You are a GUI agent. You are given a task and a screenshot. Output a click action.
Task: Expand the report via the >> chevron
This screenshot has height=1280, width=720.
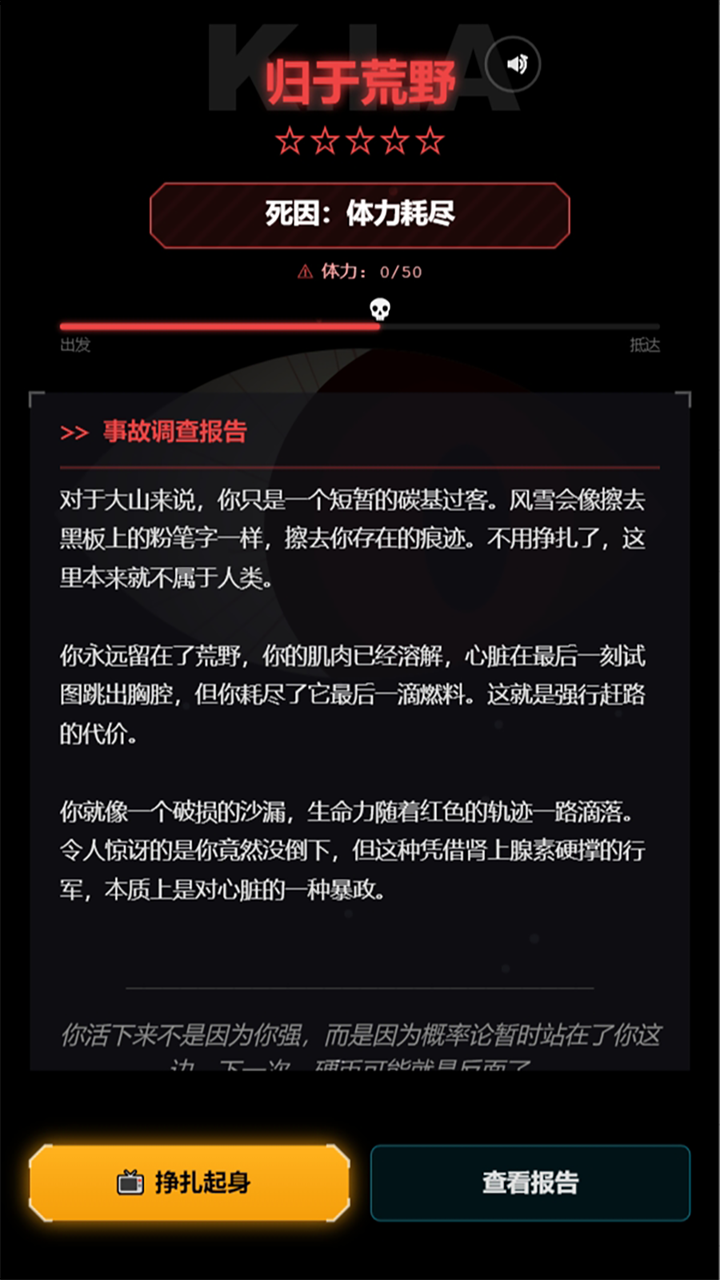[73, 432]
